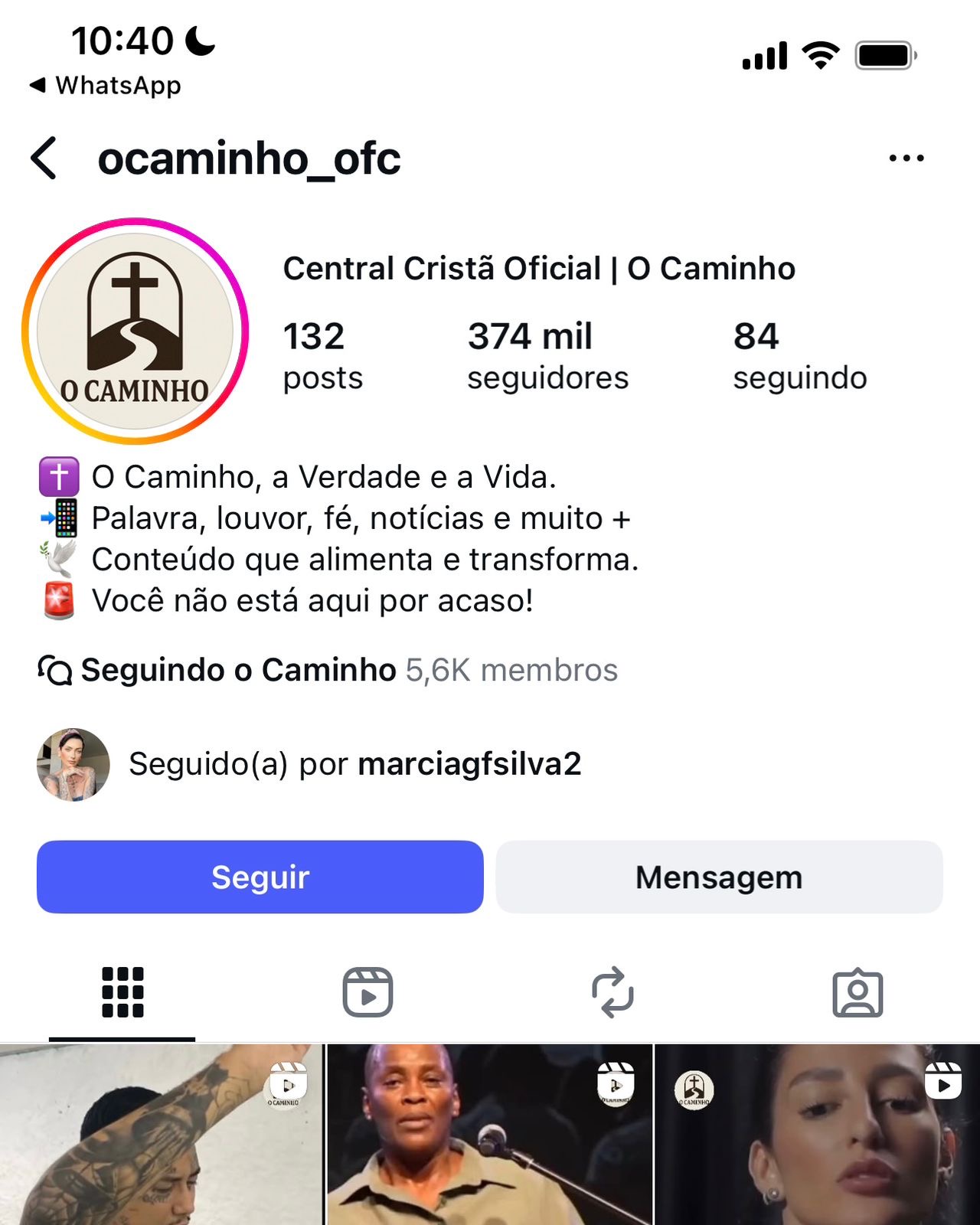Switch to the posts grid tab

point(122,992)
